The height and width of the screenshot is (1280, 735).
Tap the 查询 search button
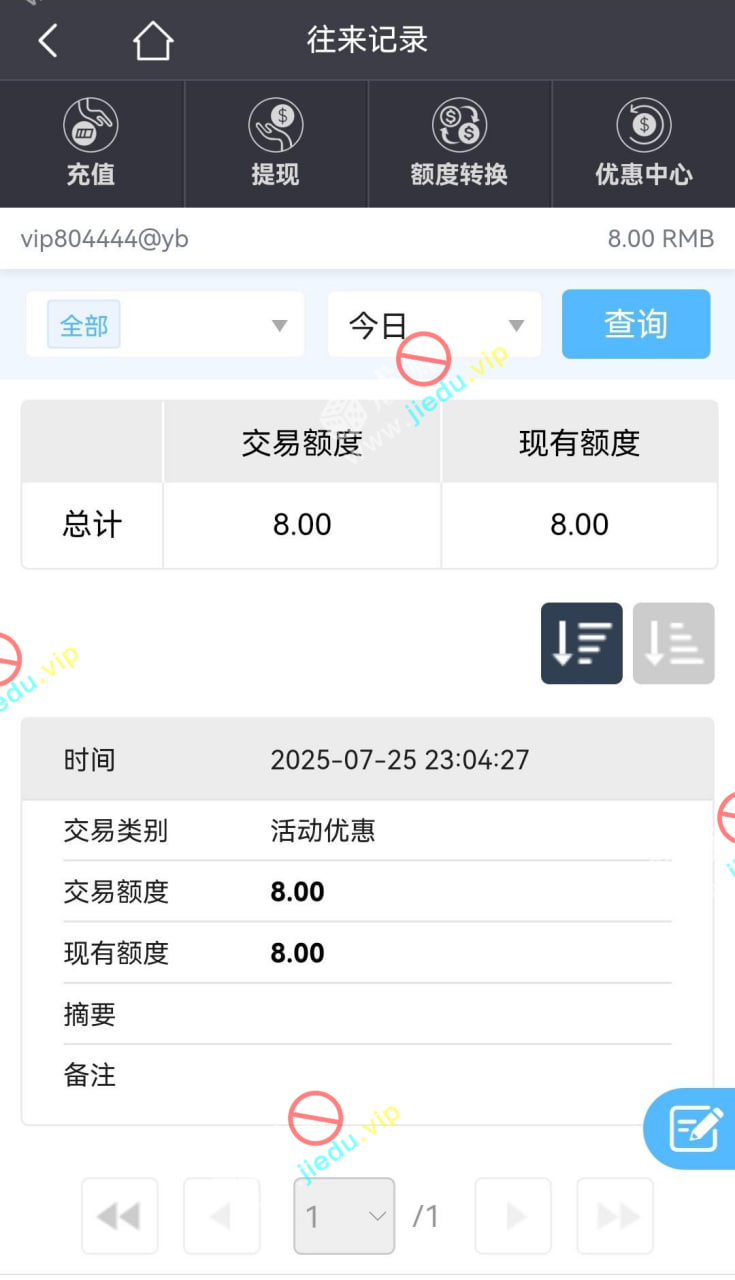tap(636, 324)
